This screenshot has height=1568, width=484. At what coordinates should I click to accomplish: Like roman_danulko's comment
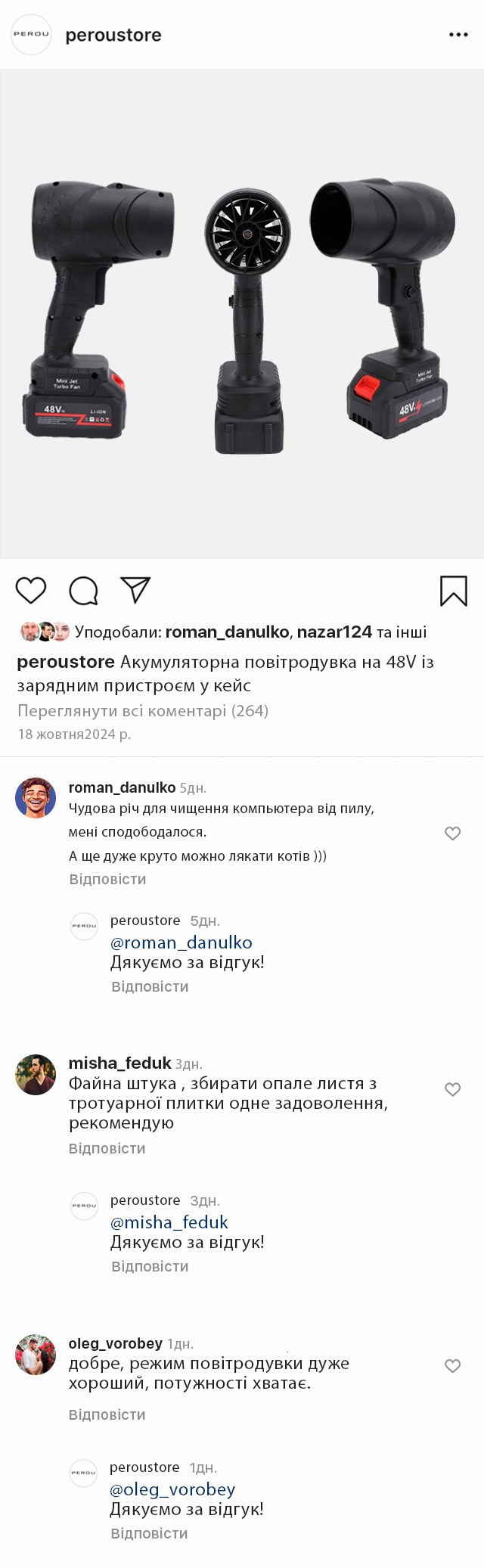(x=452, y=834)
